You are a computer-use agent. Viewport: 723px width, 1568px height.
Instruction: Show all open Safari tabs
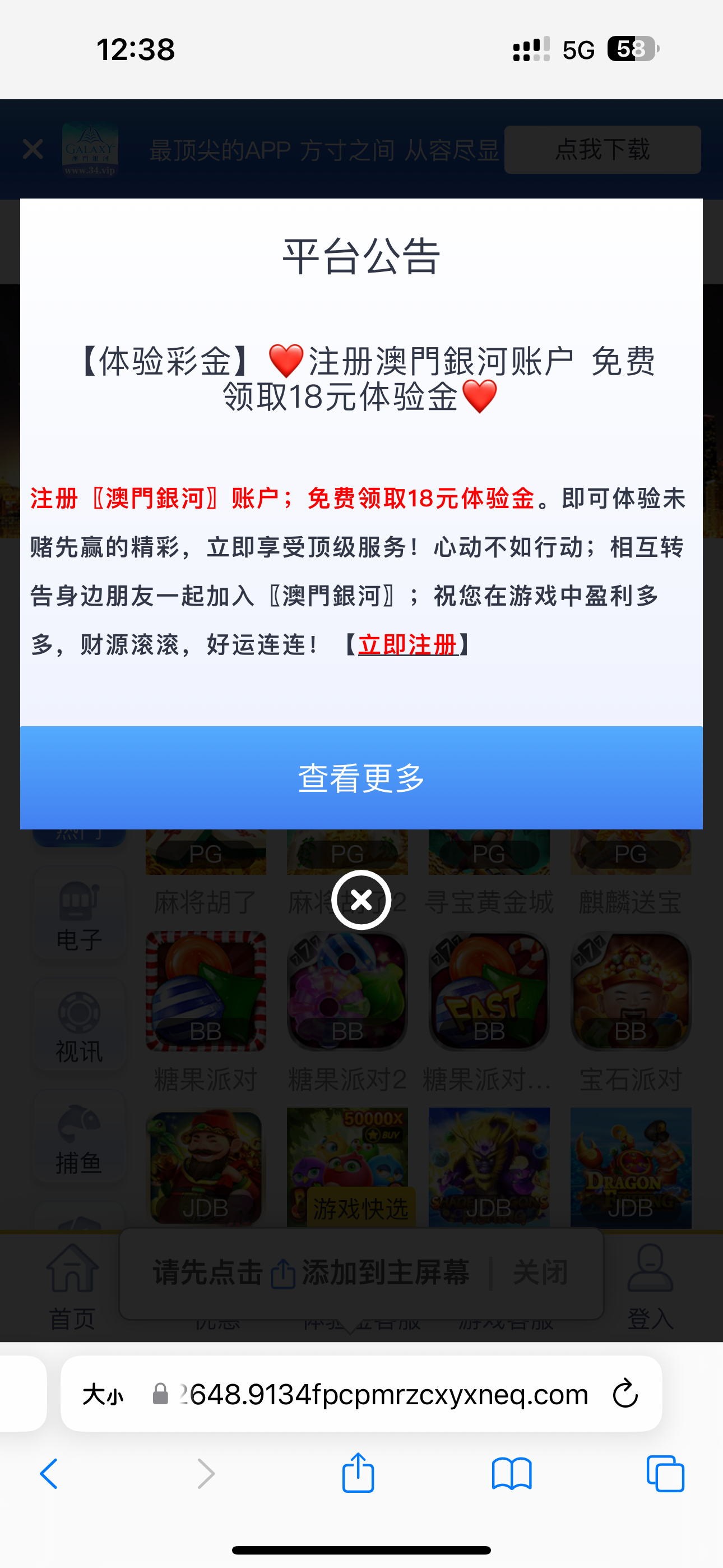[665, 1474]
